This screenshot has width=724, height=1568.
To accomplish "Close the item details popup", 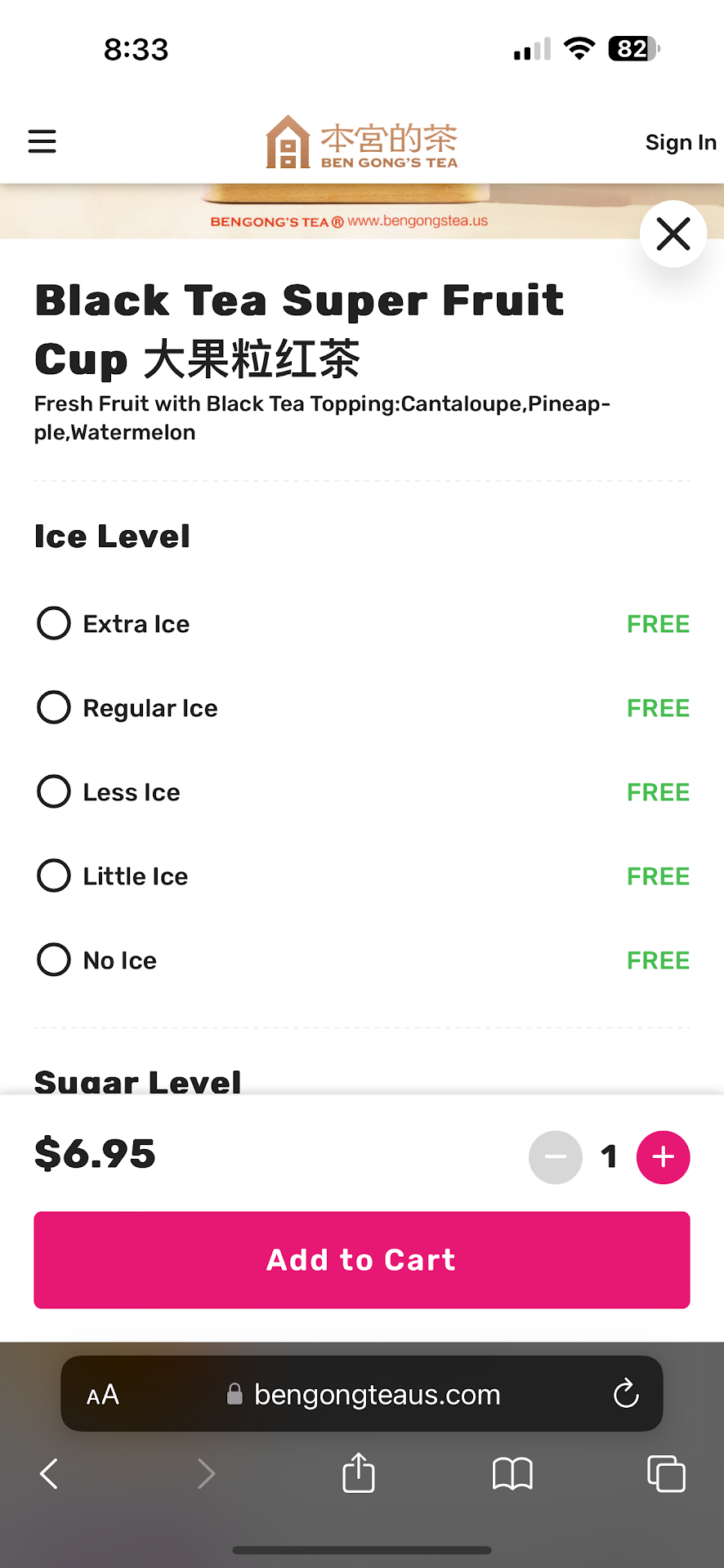I will tap(673, 234).
